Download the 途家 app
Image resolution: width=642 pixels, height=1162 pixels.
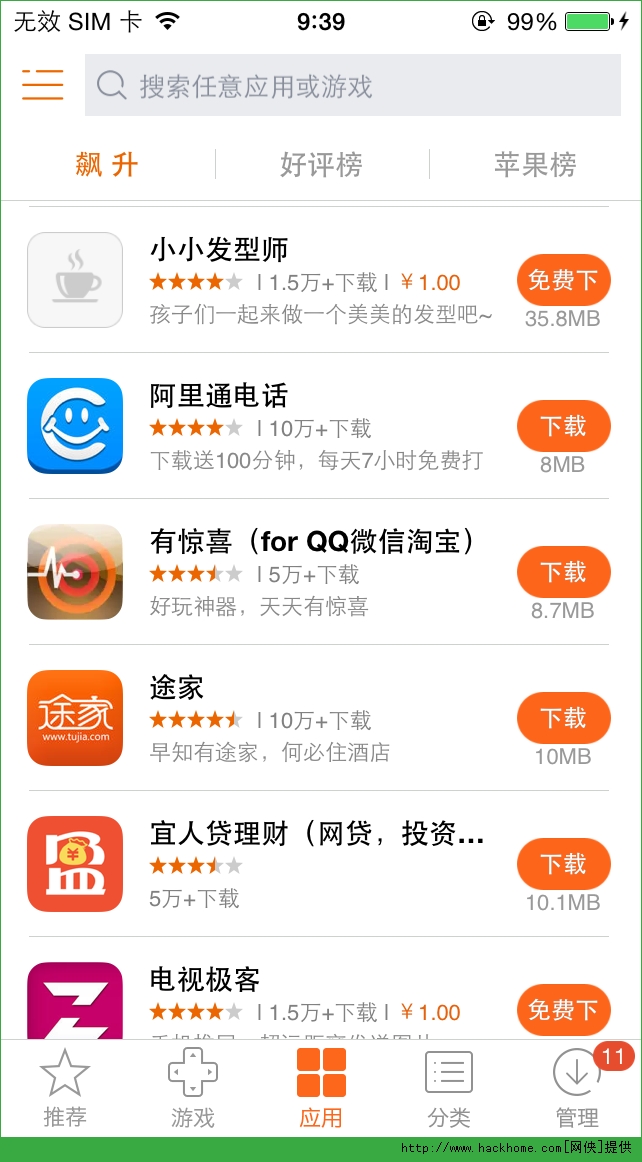(x=563, y=718)
